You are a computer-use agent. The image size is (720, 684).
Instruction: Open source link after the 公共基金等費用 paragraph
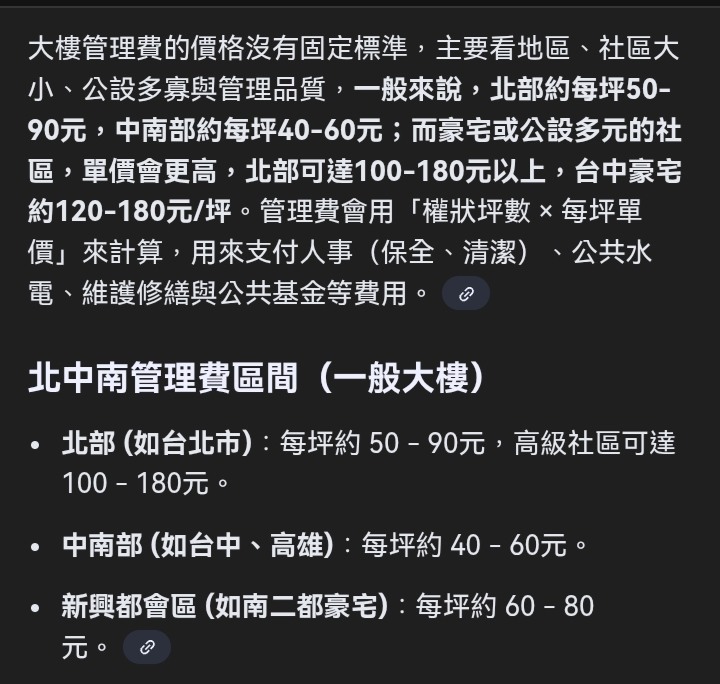point(466,294)
